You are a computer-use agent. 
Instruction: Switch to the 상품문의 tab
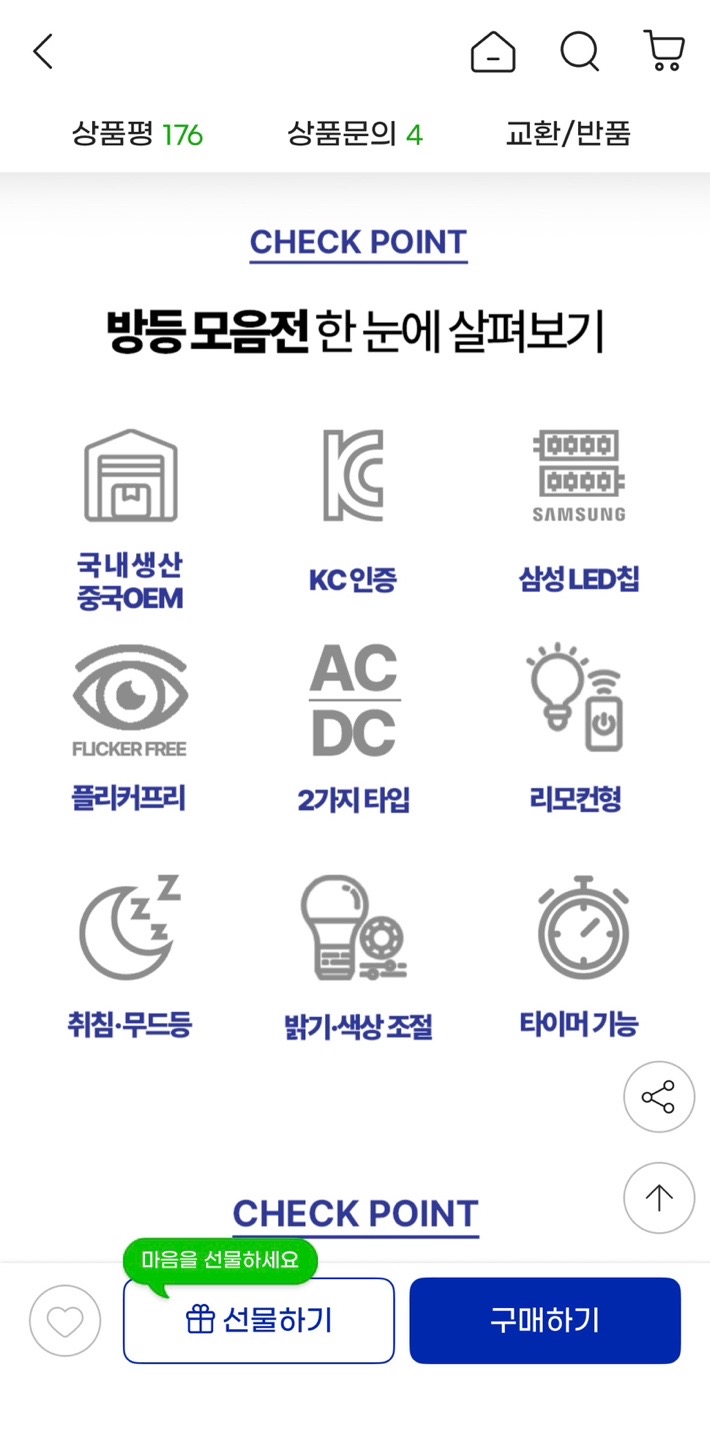[x=355, y=134]
